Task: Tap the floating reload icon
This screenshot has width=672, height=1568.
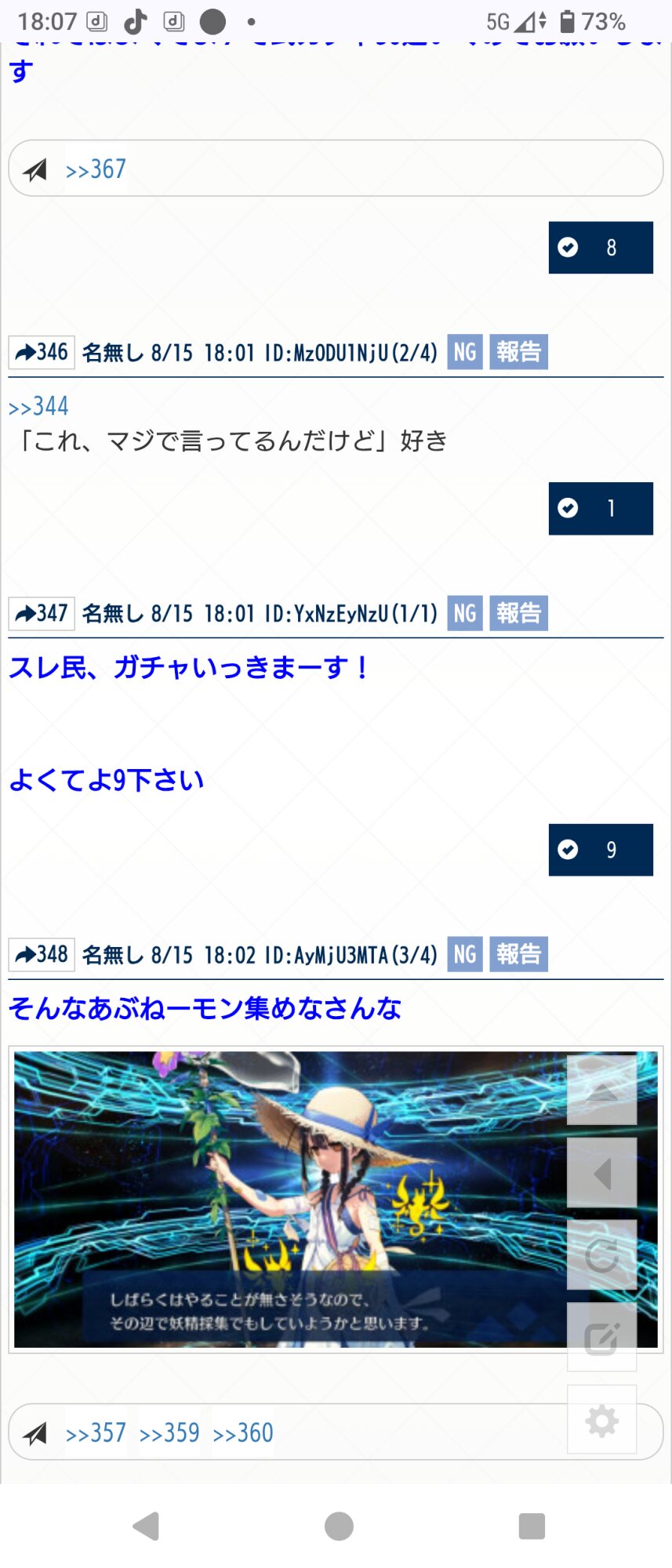Action: (601, 1255)
